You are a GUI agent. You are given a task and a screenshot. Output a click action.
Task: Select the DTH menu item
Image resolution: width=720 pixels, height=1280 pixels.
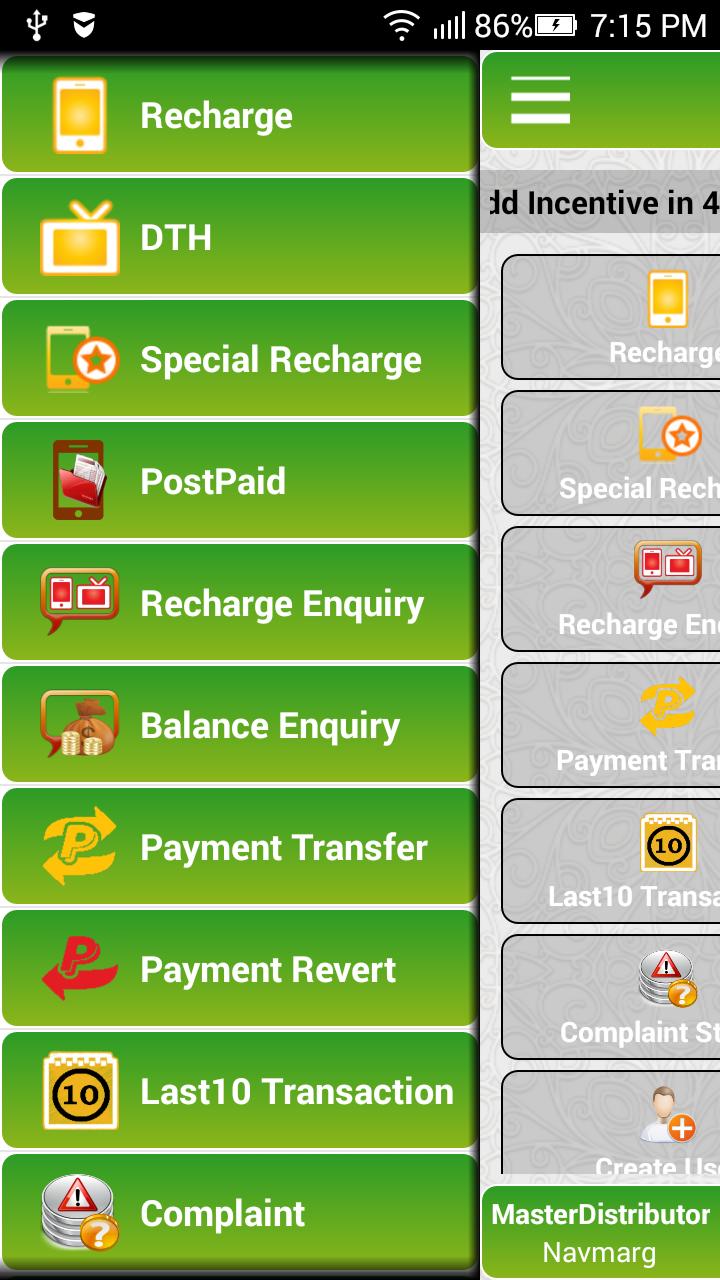click(x=240, y=237)
